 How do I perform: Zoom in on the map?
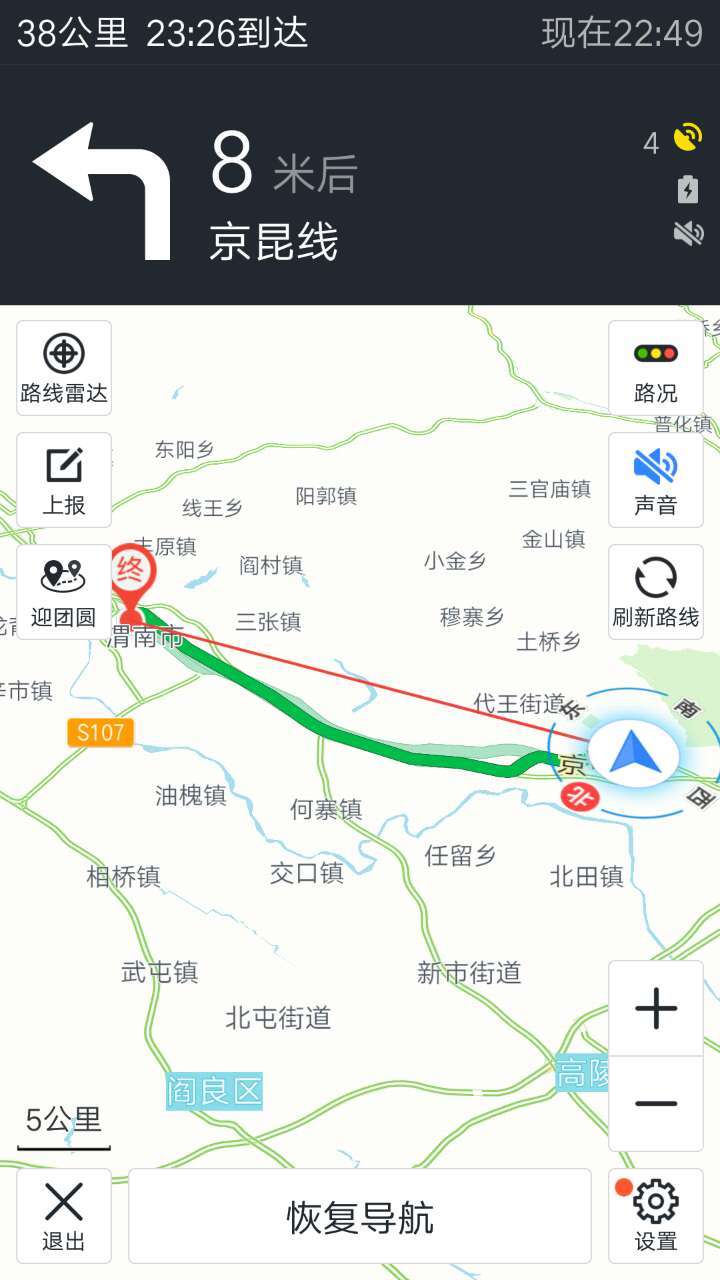point(656,1009)
